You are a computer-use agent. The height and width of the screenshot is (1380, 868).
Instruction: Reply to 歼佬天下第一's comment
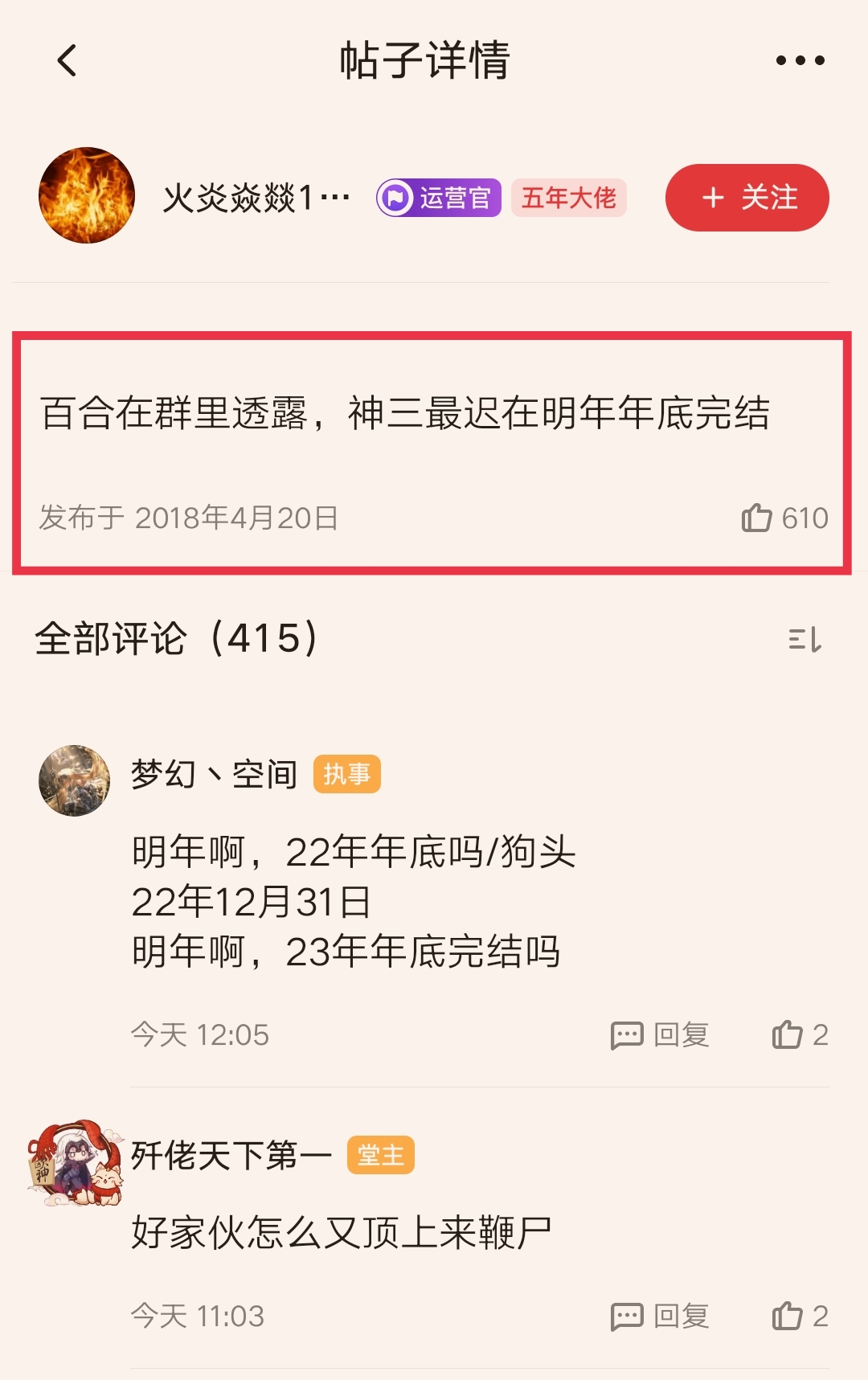coord(661,1317)
